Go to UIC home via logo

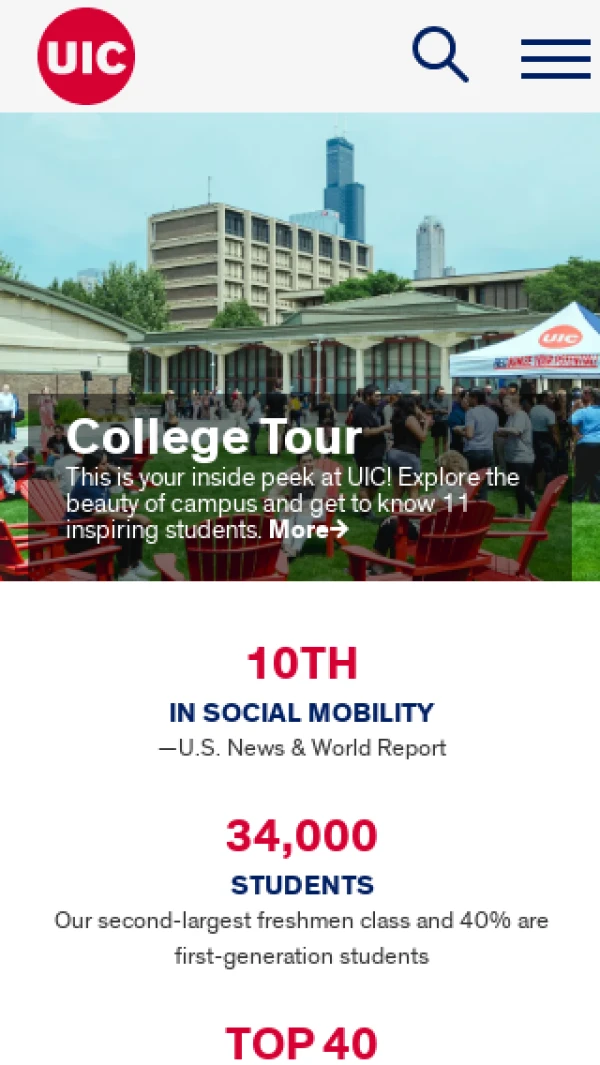[86, 56]
